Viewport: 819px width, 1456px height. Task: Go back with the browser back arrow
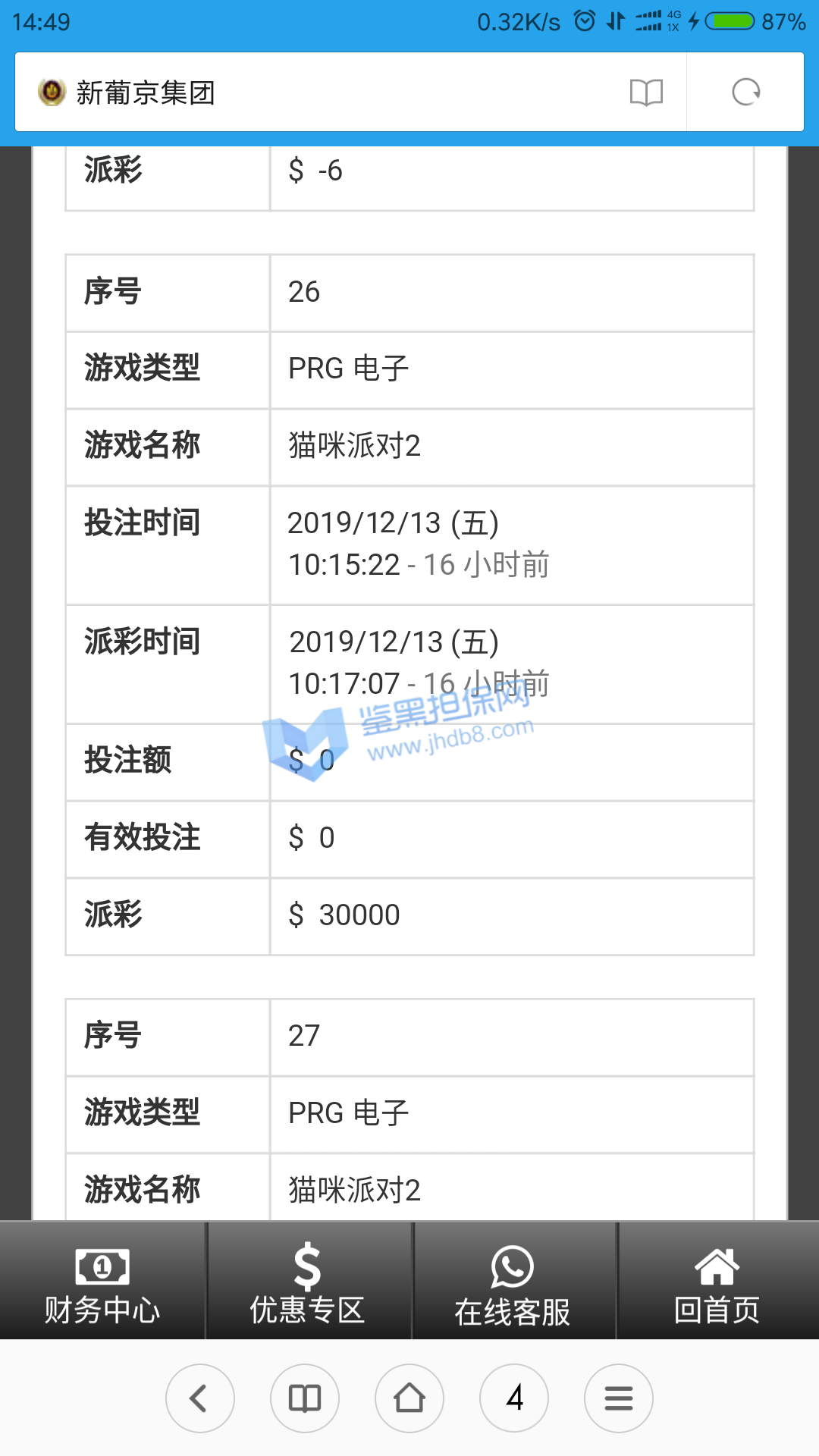point(200,1398)
